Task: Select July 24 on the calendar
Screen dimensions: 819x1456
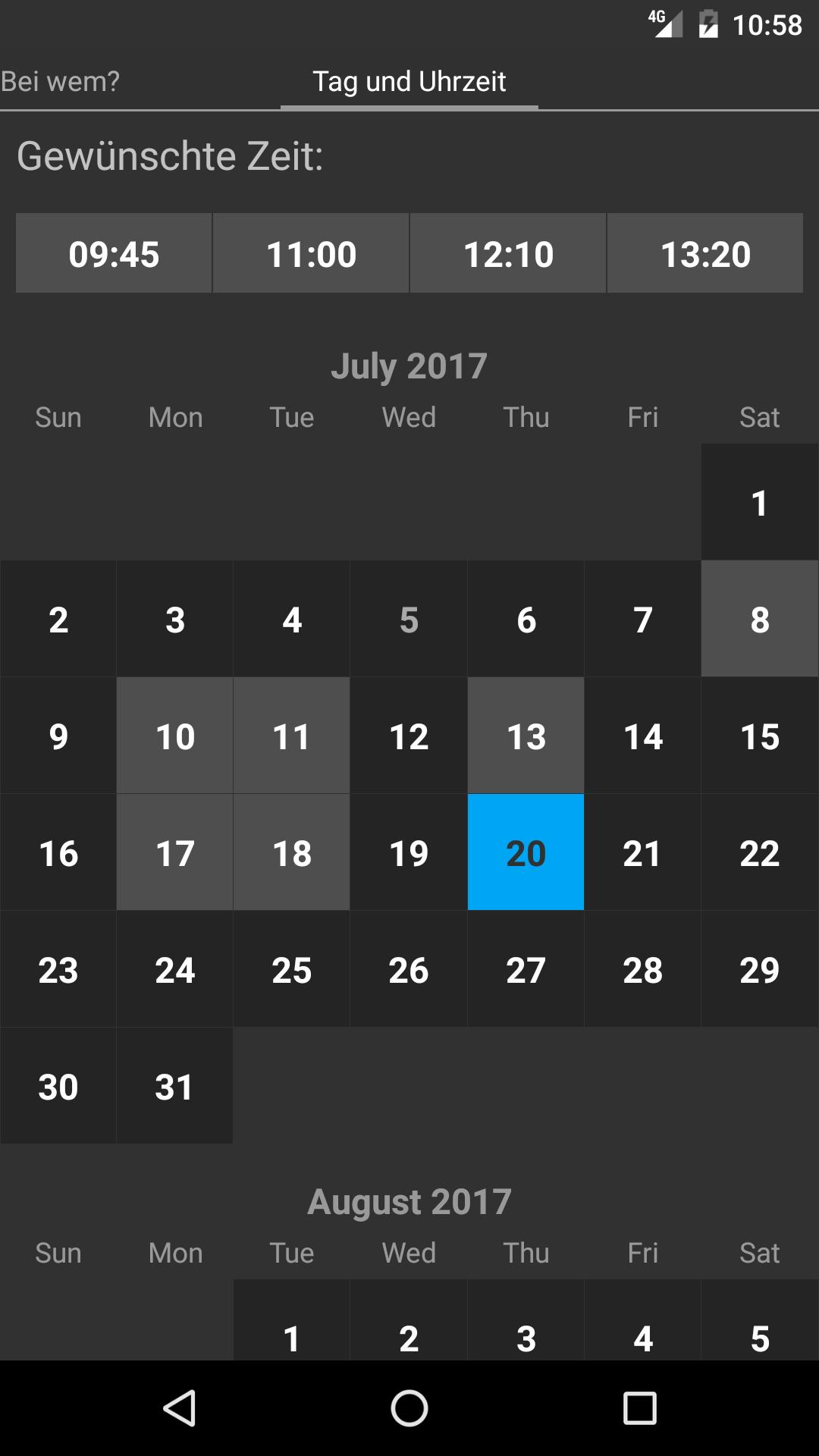Action: pos(175,970)
